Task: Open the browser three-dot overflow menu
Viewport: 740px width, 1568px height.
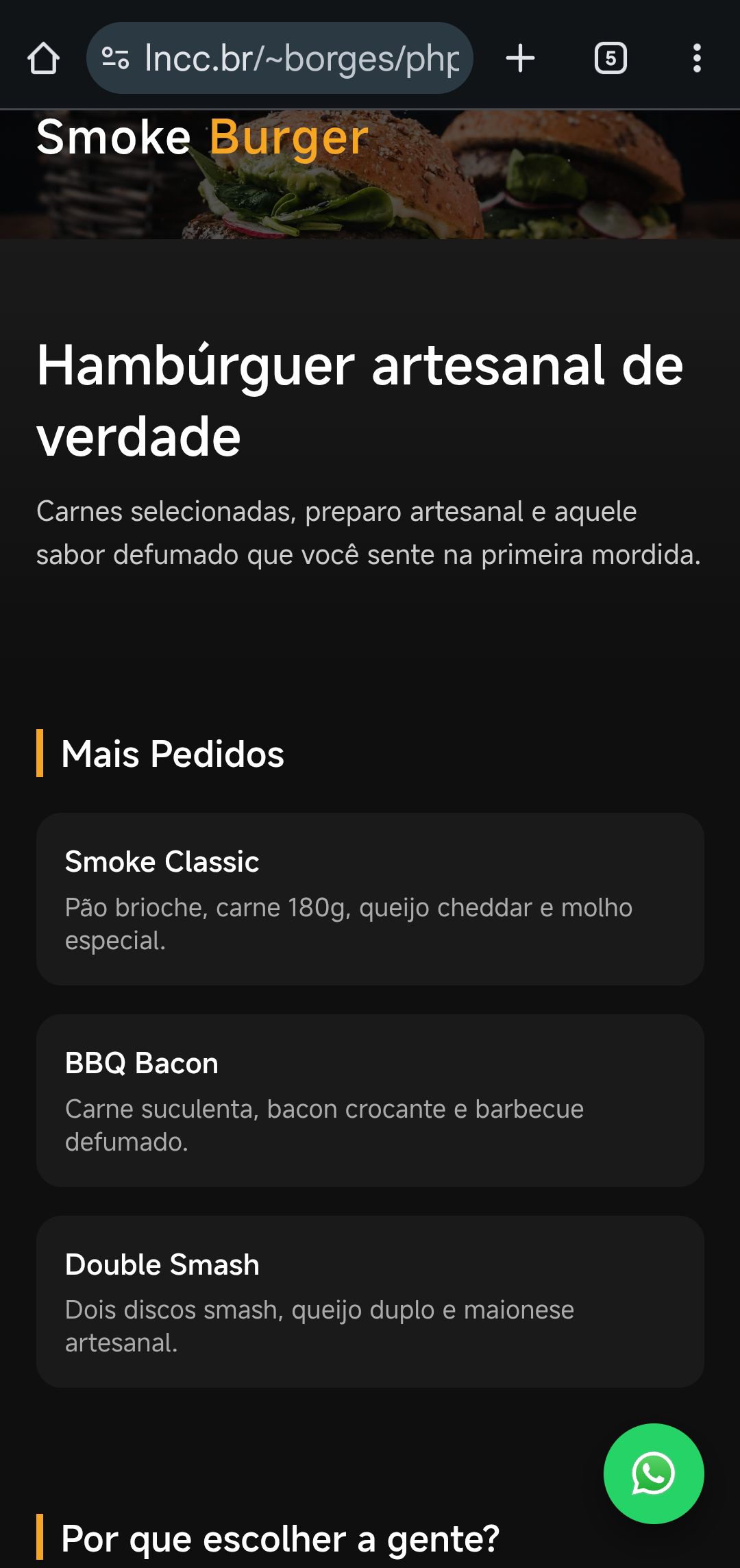Action: [697, 58]
